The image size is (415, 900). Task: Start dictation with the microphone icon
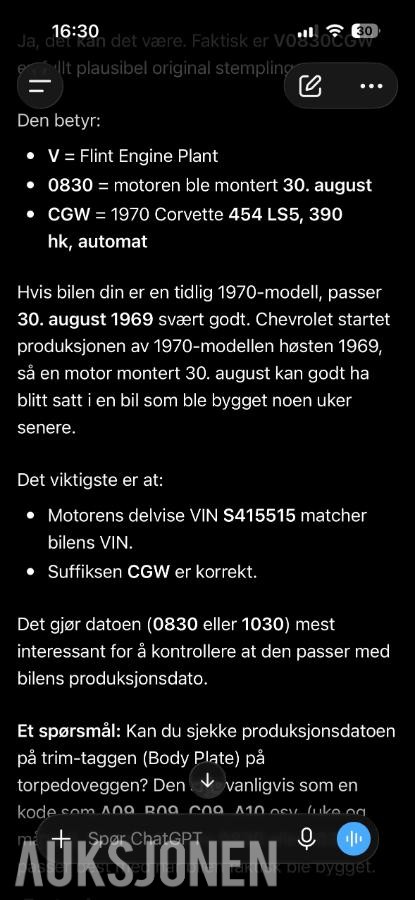[307, 839]
